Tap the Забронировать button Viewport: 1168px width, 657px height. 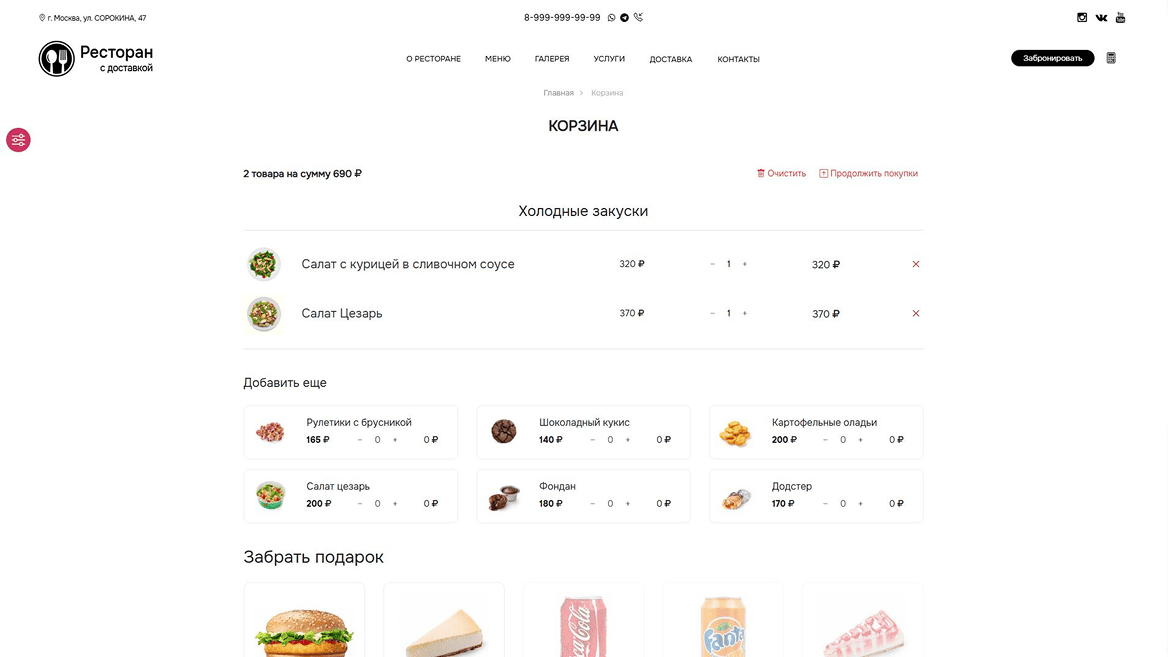1052,58
